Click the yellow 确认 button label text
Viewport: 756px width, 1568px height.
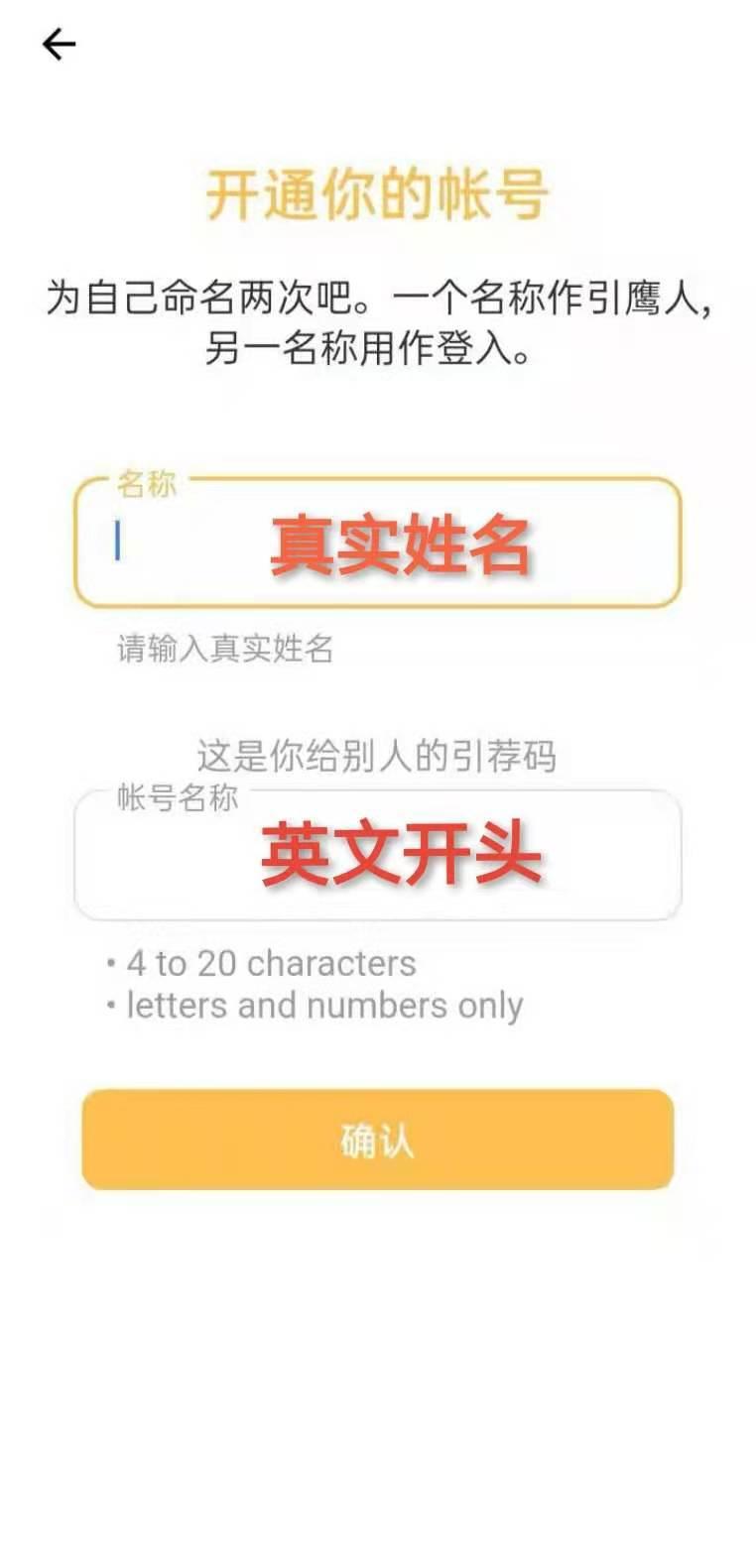[x=377, y=1141]
